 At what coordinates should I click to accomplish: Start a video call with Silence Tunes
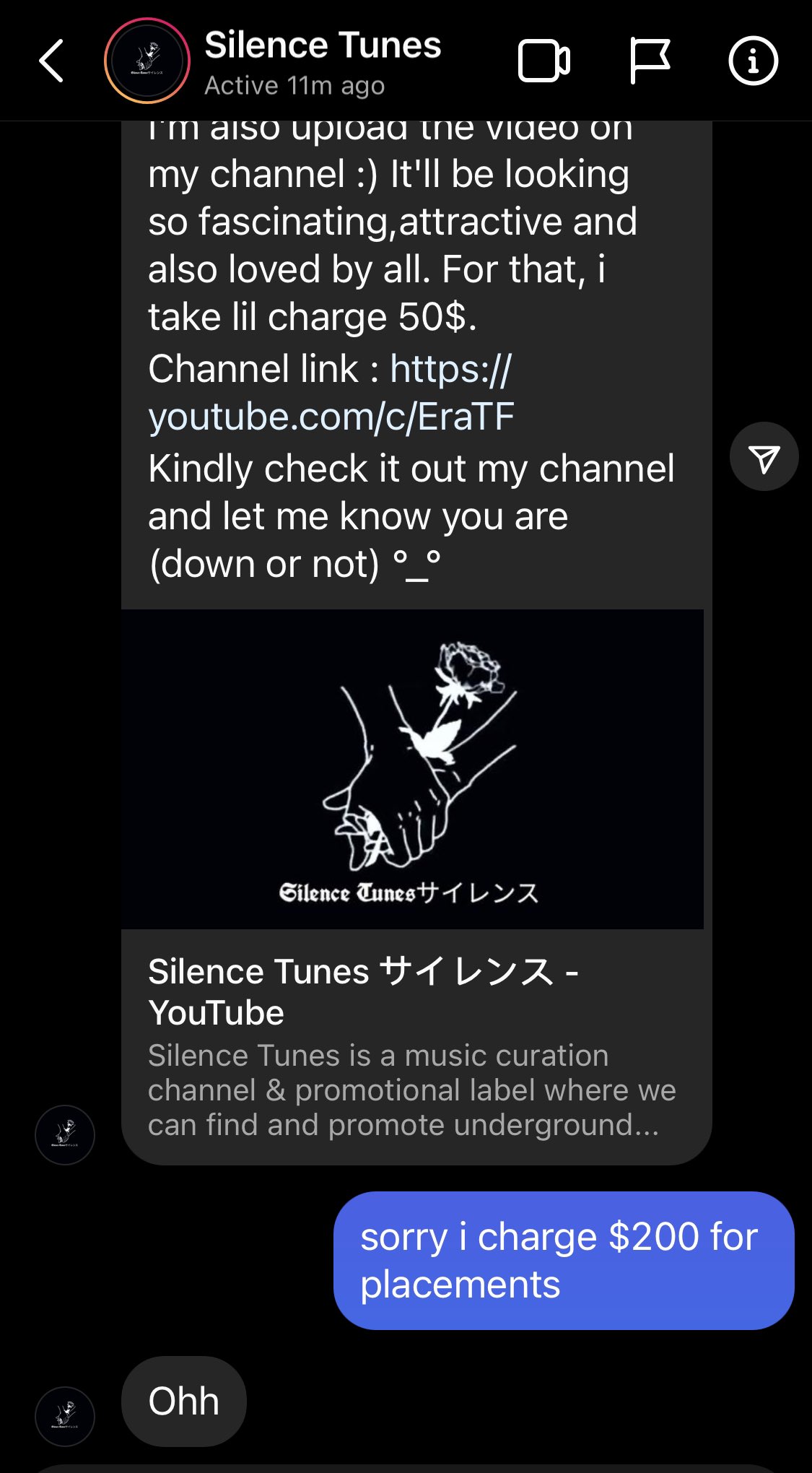tap(543, 61)
